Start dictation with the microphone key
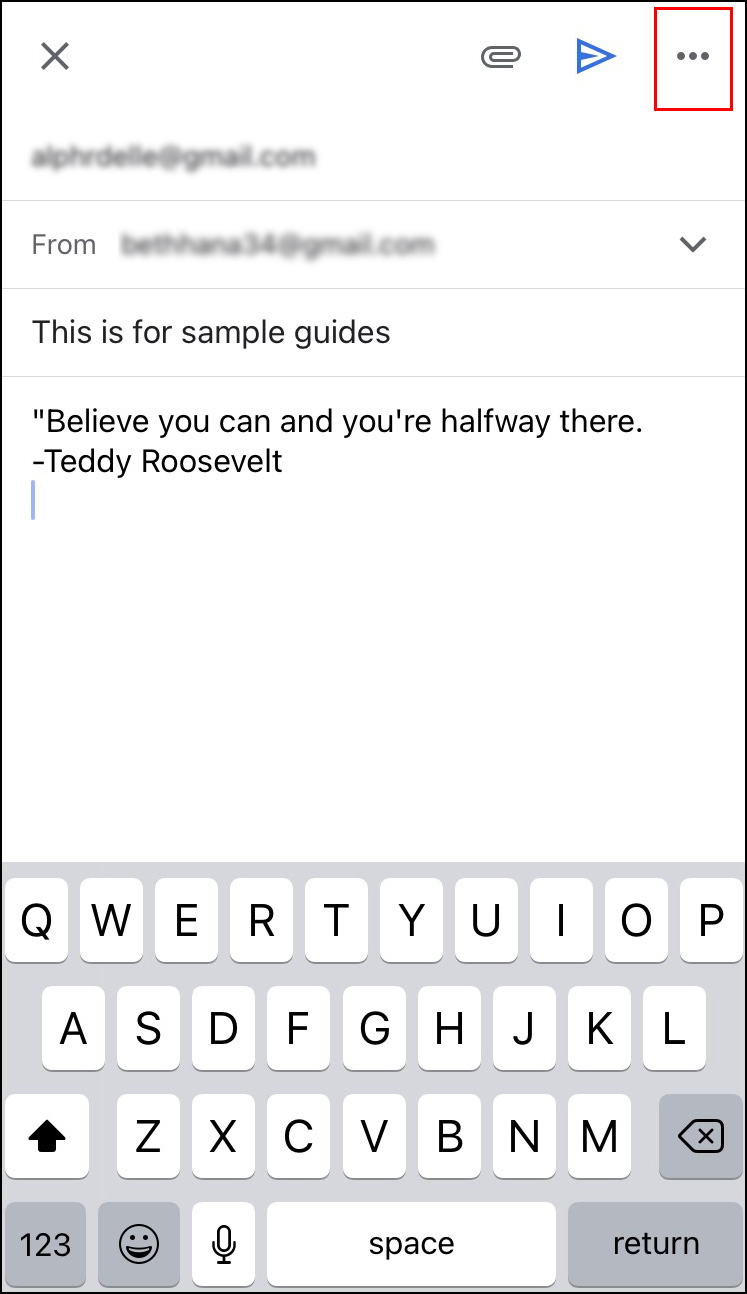The height and width of the screenshot is (1294, 747). 223,1244
